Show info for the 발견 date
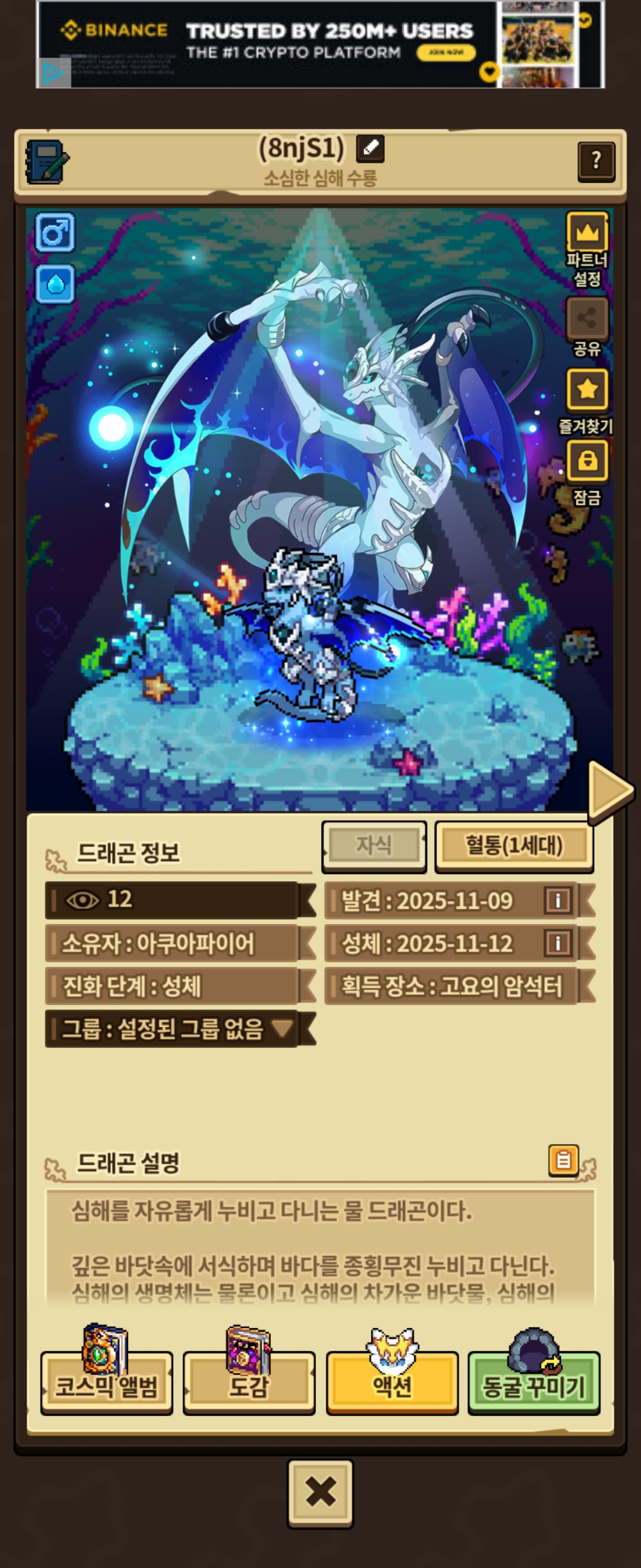This screenshot has width=641, height=1568. coord(558,900)
